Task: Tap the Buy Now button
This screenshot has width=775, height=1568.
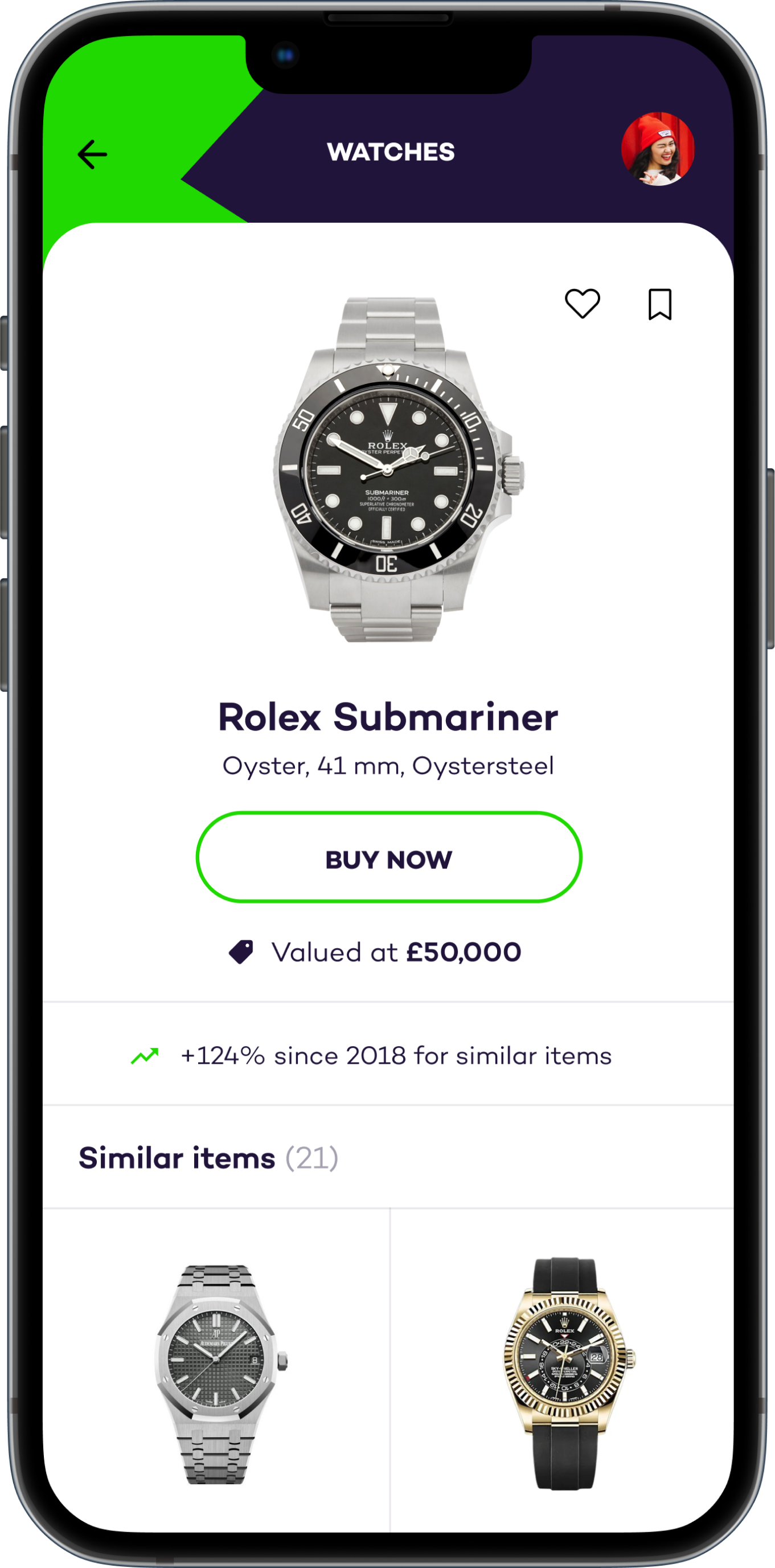Action: 389,857
